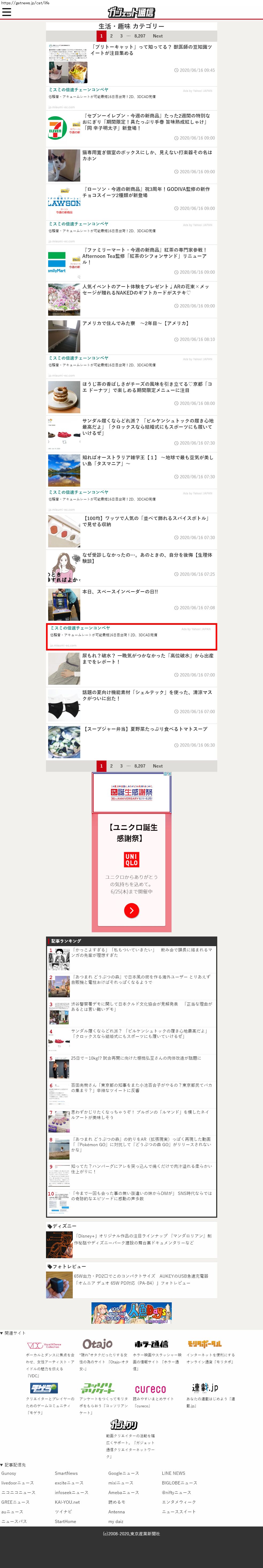Open the ローソン GODIVA sweets article
Image resolution: width=263 pixels, height=1568 pixels.
pos(146,192)
